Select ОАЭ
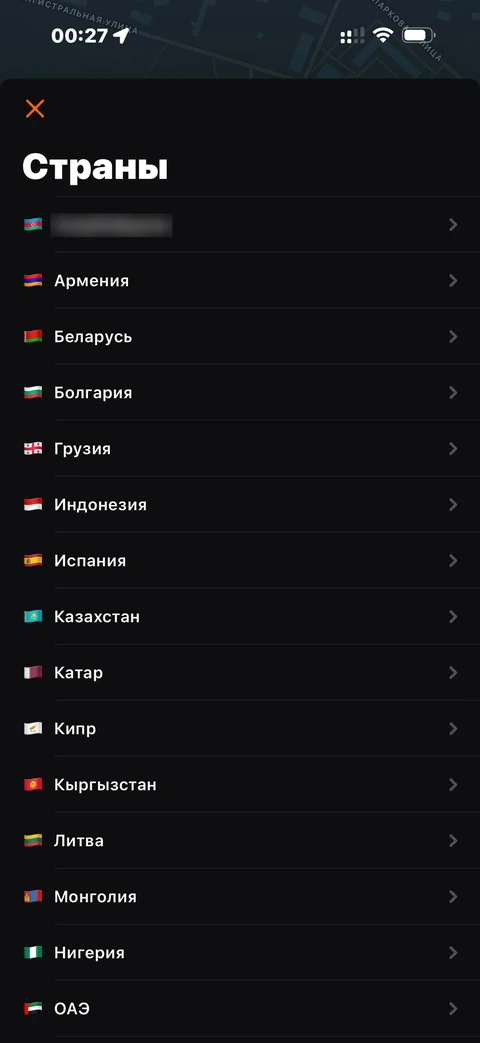 [x=240, y=1008]
